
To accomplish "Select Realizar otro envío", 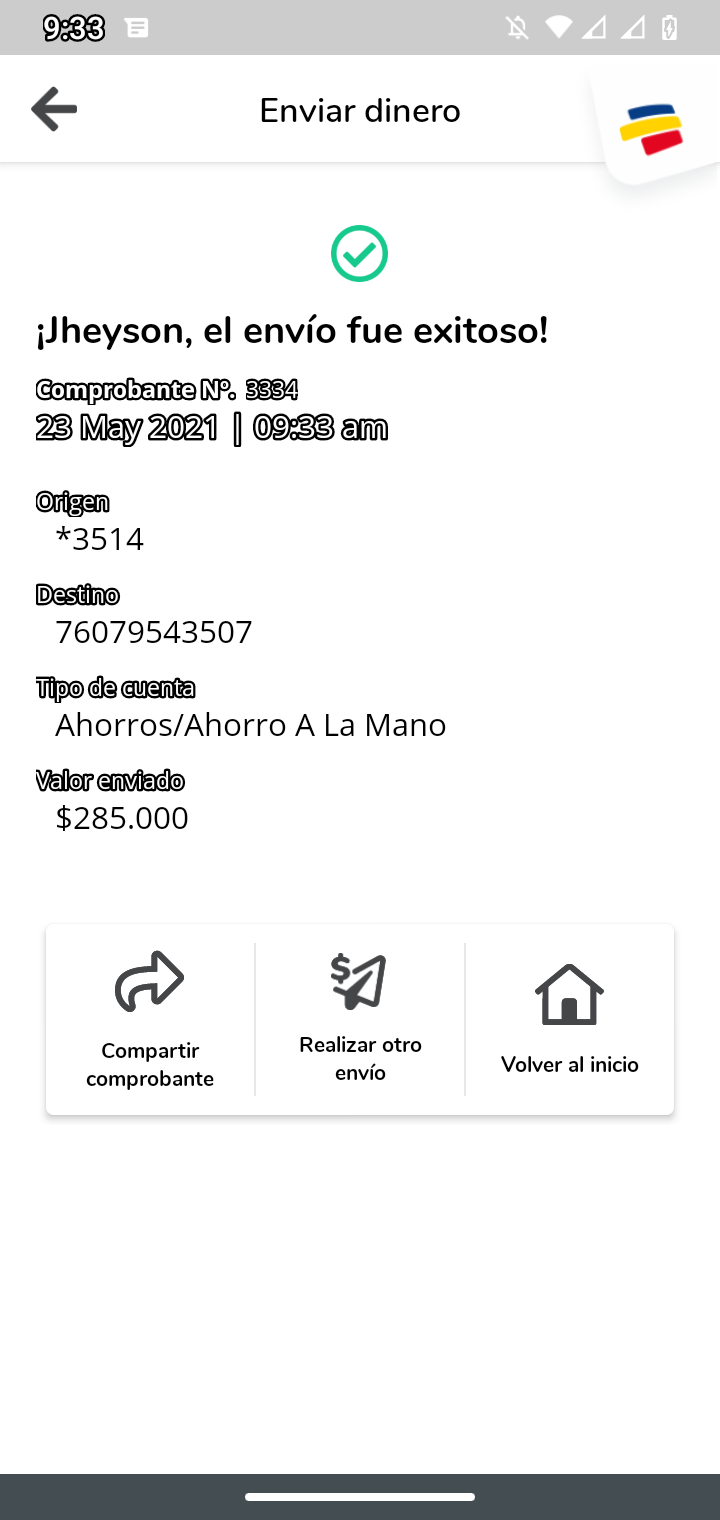I will (x=360, y=1018).
